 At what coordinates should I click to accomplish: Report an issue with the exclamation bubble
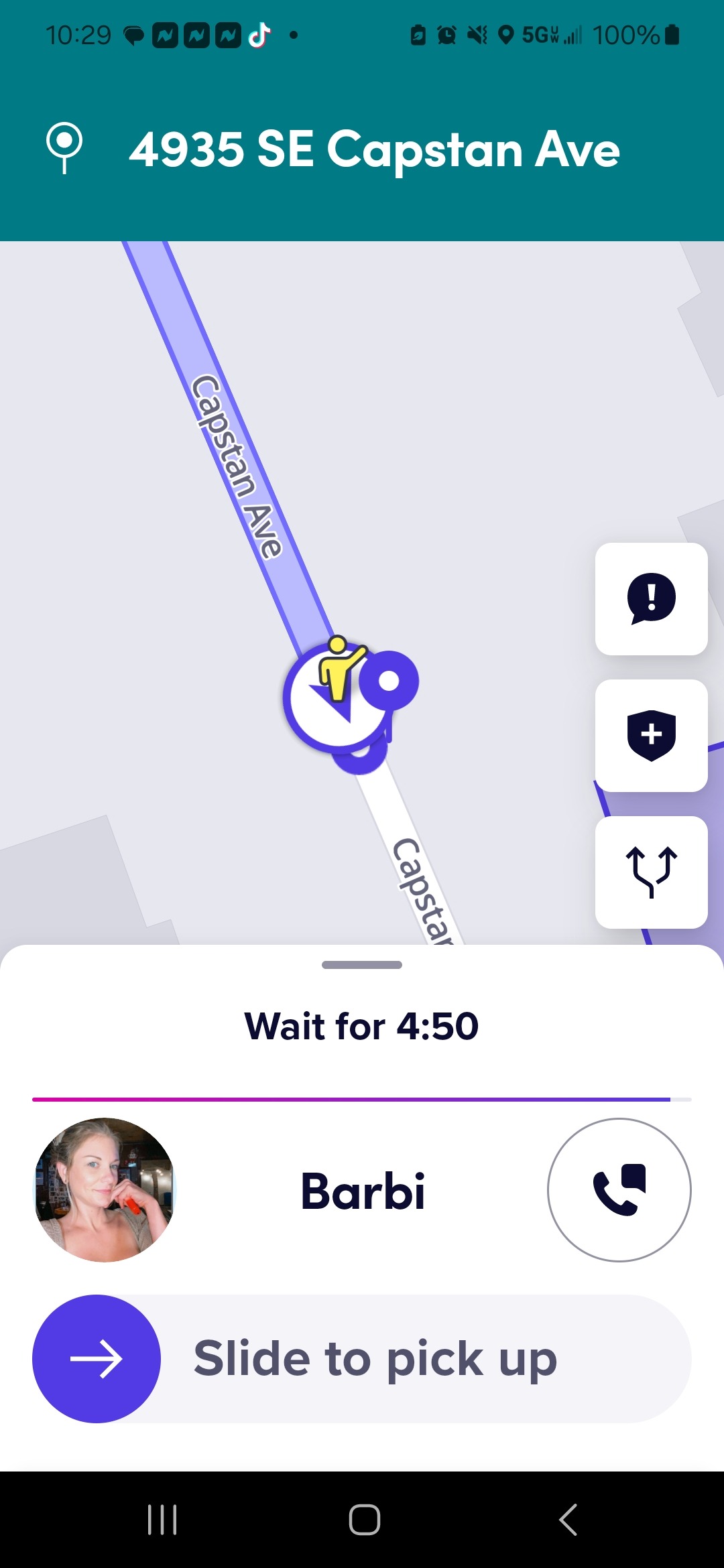tap(651, 598)
